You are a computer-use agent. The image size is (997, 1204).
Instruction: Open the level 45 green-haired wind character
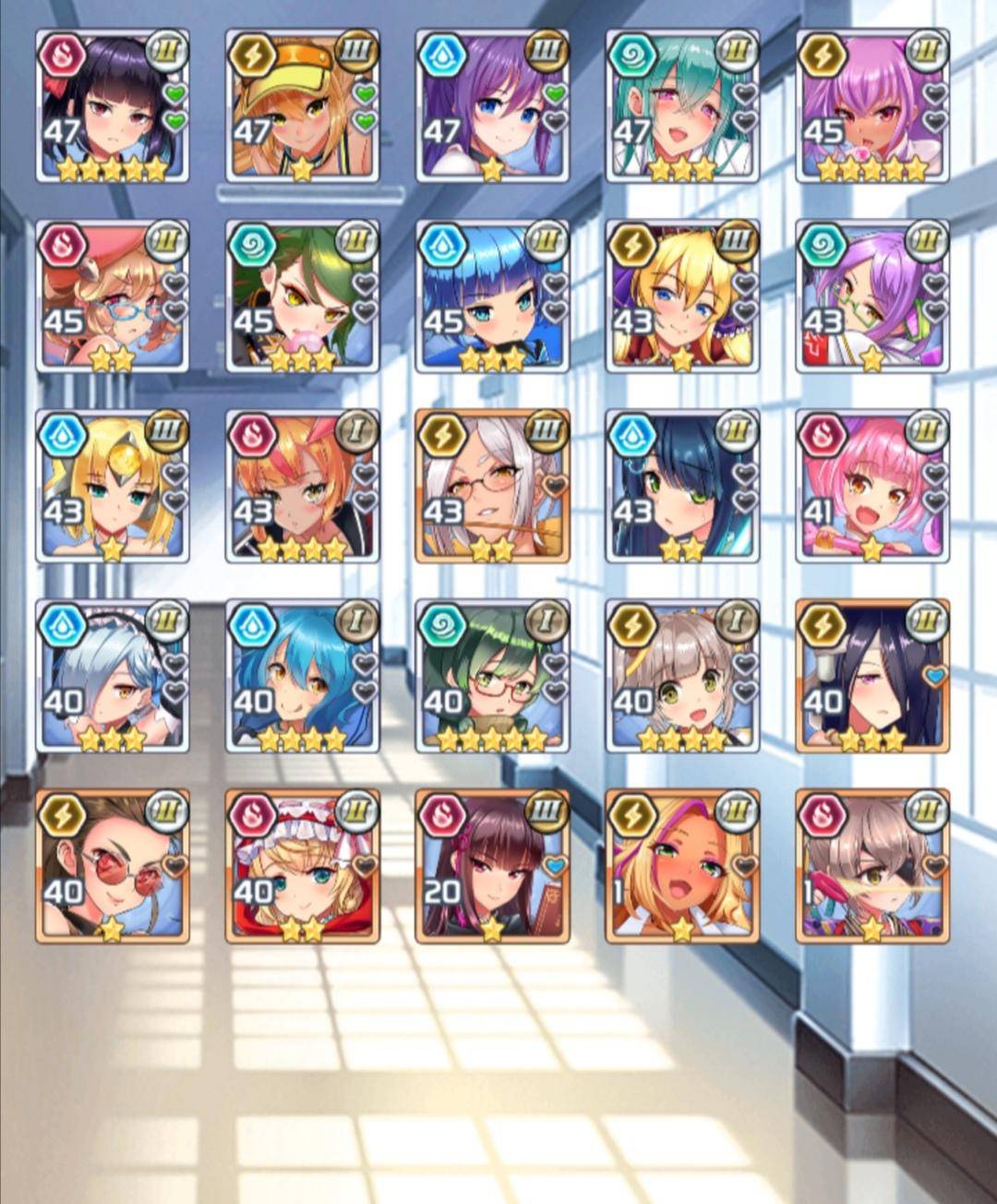coord(303,296)
